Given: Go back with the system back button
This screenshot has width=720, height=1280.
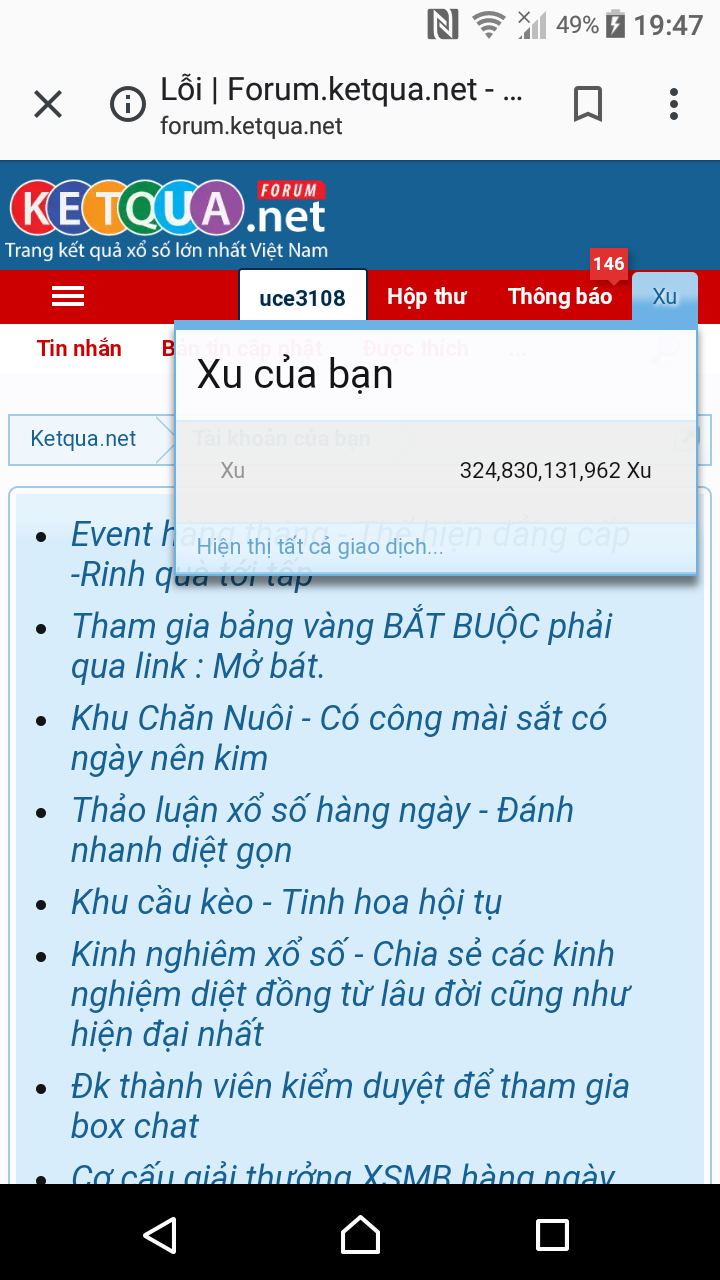Looking at the screenshot, I should coord(160,1234).
